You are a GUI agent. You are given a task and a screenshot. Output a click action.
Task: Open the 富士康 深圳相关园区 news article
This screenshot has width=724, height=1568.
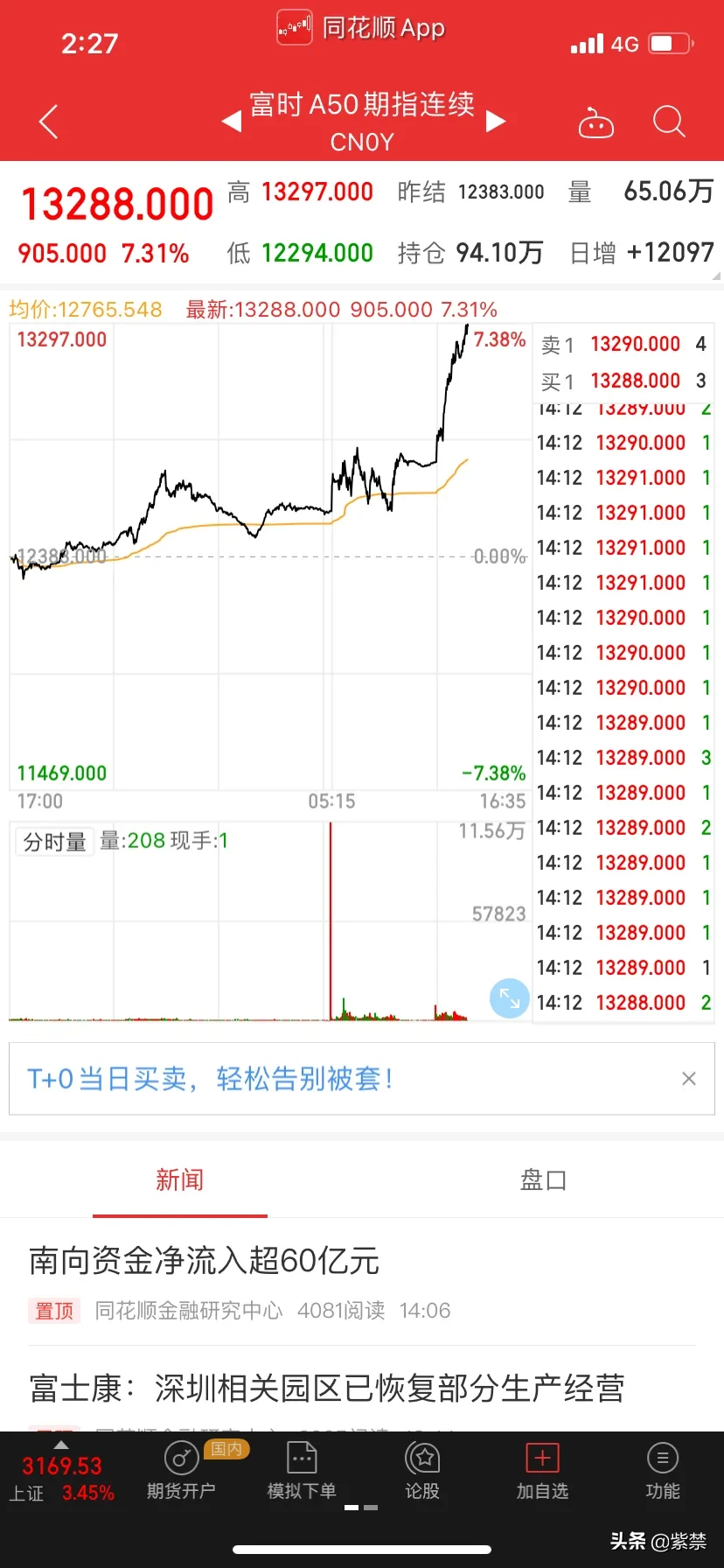click(x=327, y=1389)
